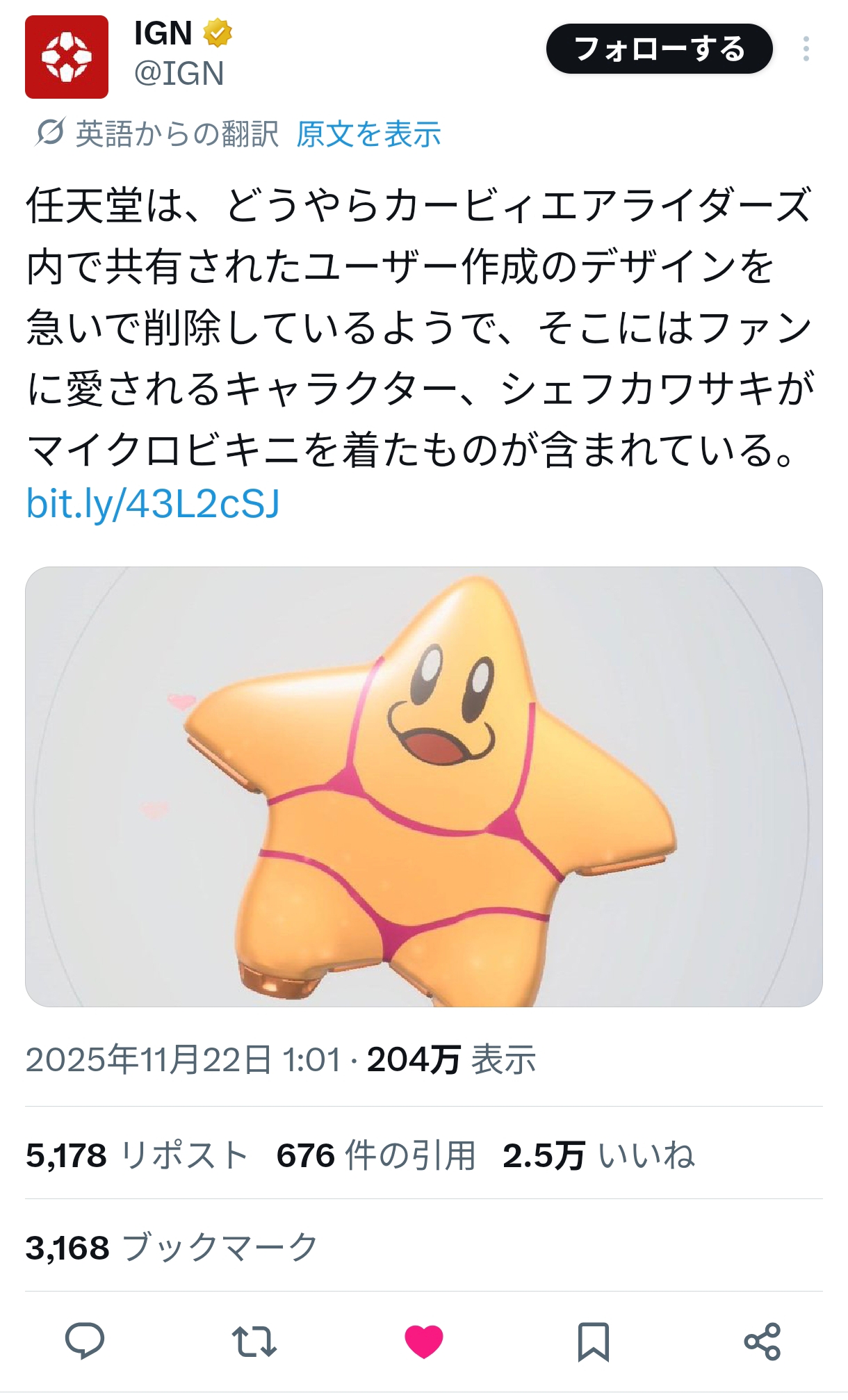The width and height of the screenshot is (848, 1400).
Task: Show the original text via 原文を表示
Action: point(368,134)
